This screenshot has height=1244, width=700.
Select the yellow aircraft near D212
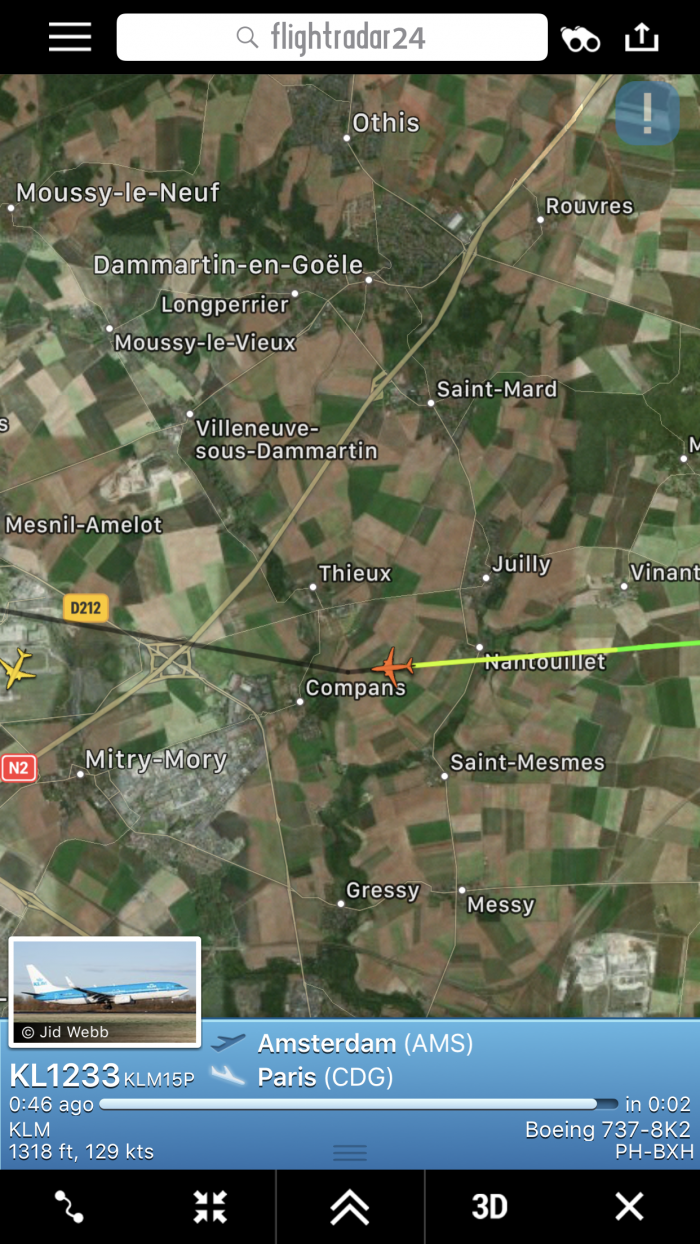coord(15,668)
